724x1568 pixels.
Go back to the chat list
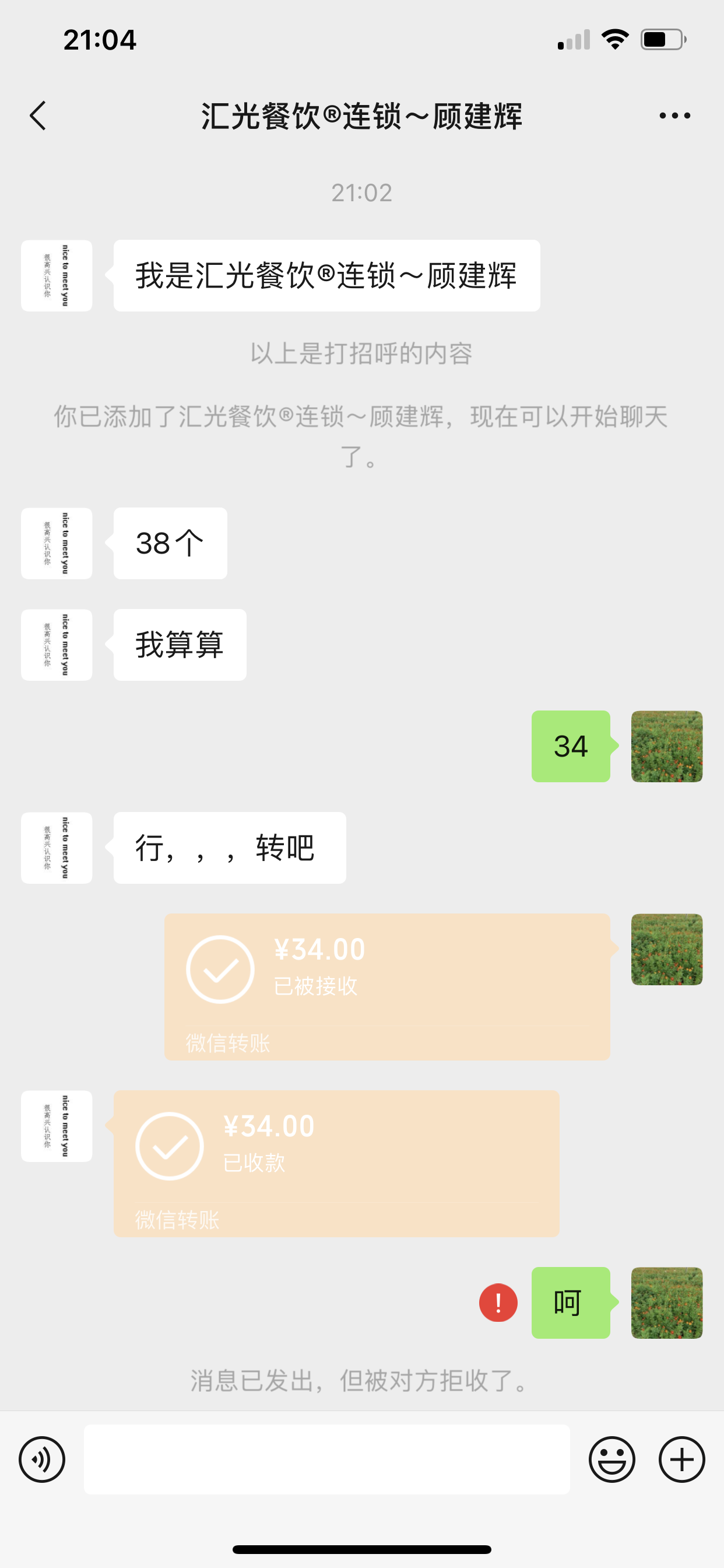tap(38, 116)
